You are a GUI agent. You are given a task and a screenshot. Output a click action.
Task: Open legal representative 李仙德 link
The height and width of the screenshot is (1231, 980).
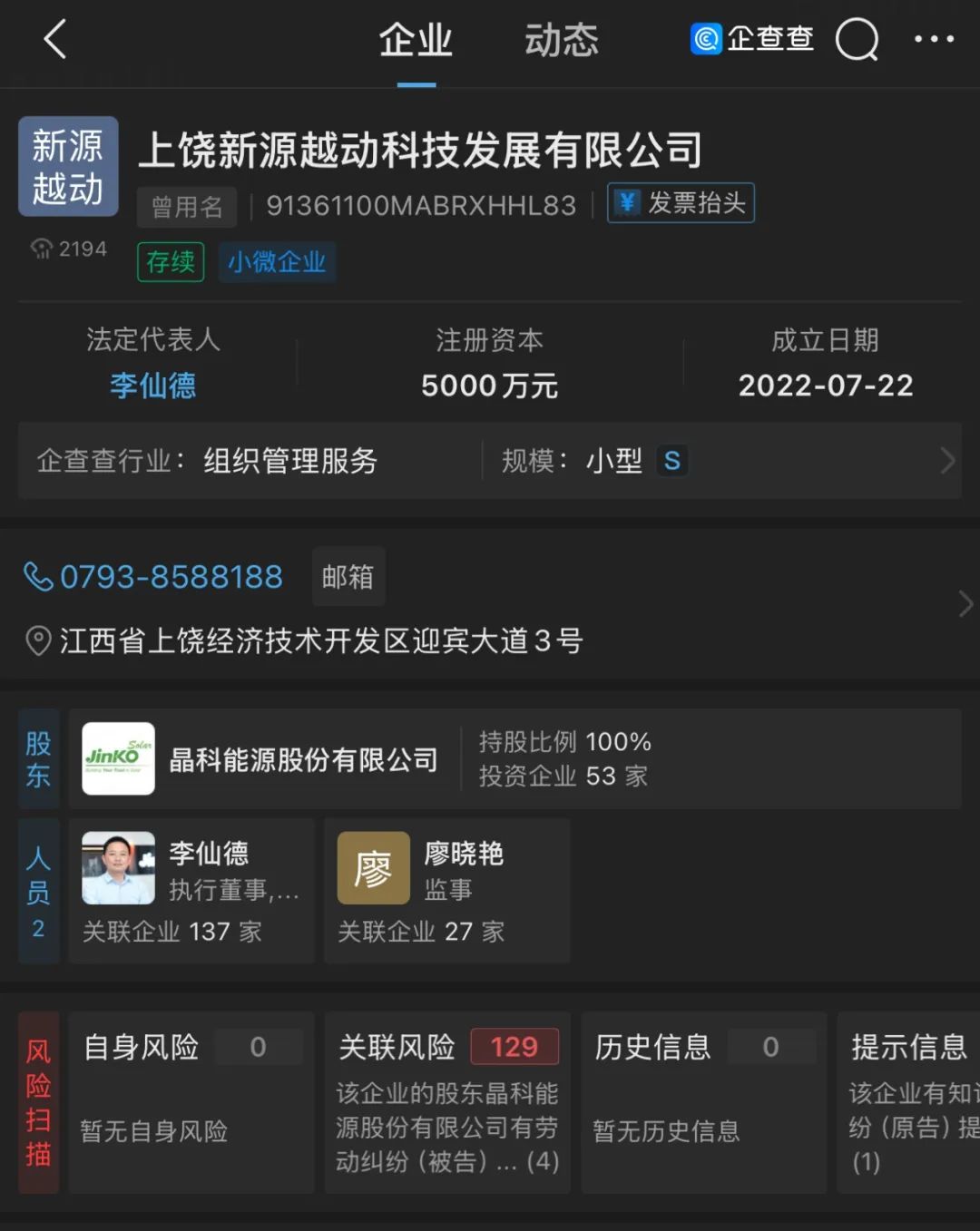(152, 386)
